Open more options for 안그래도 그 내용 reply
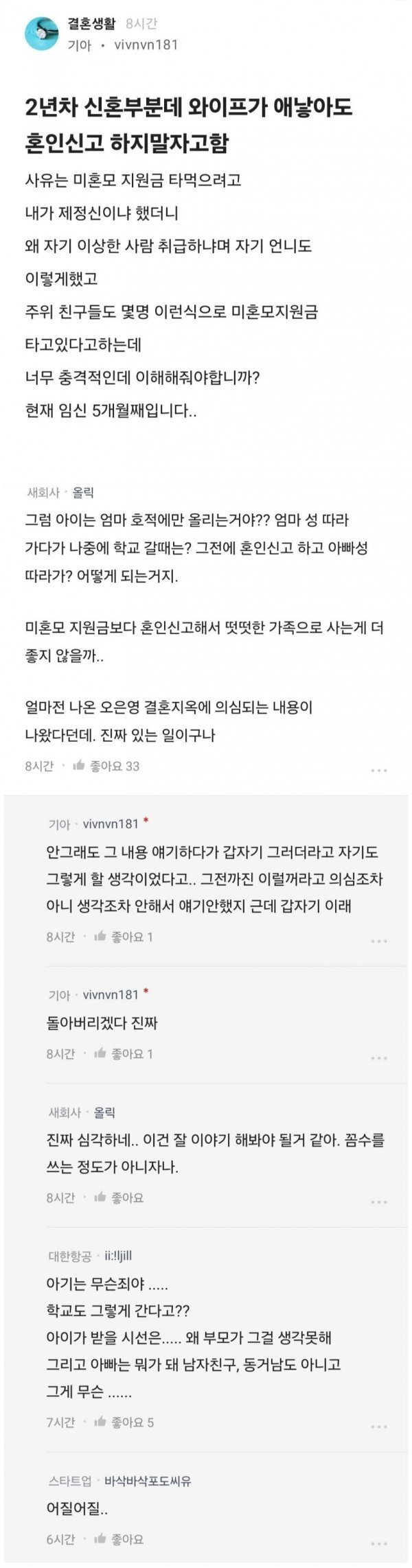This screenshot has width=412, height=1568. pyautogui.click(x=379, y=941)
